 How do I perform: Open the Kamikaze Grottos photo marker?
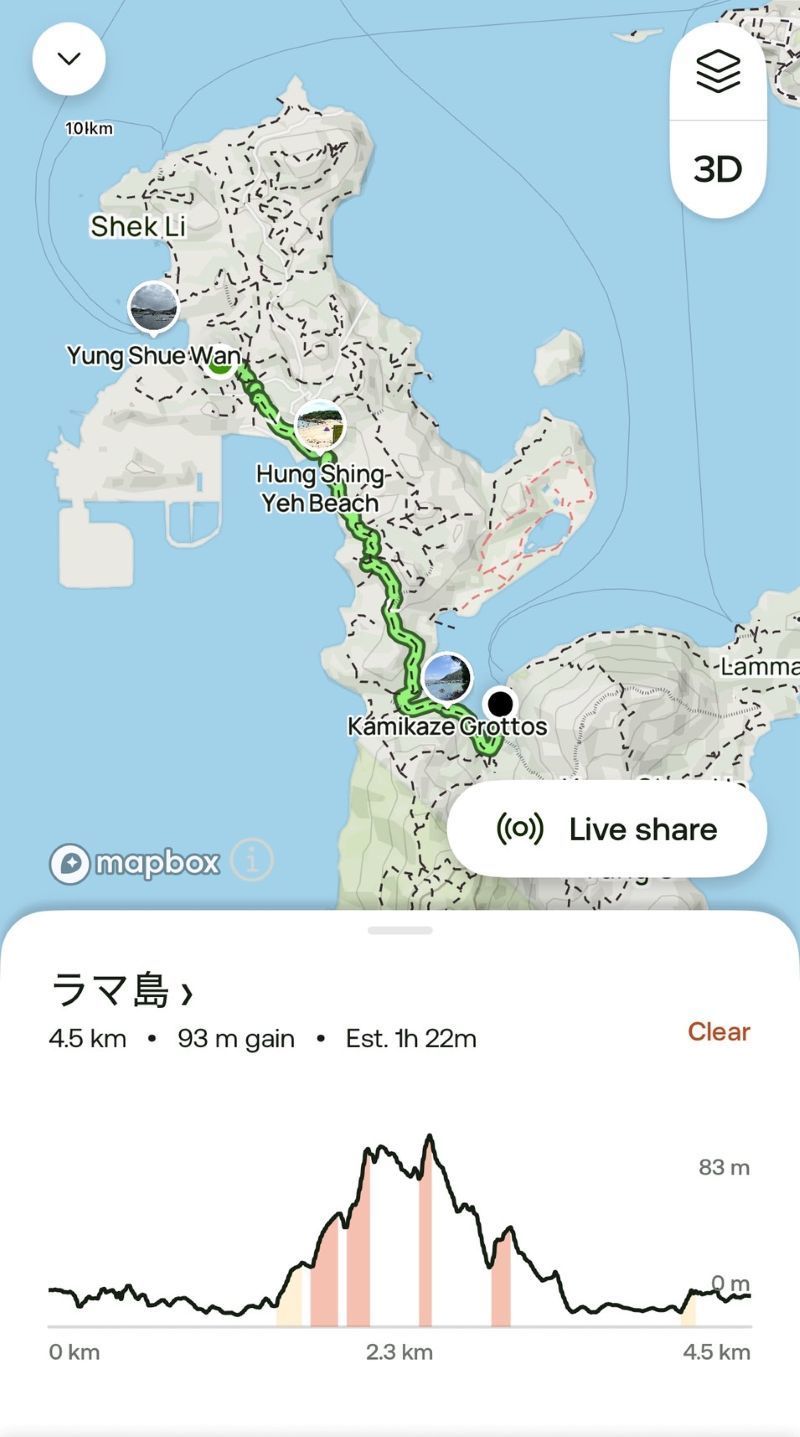447,678
